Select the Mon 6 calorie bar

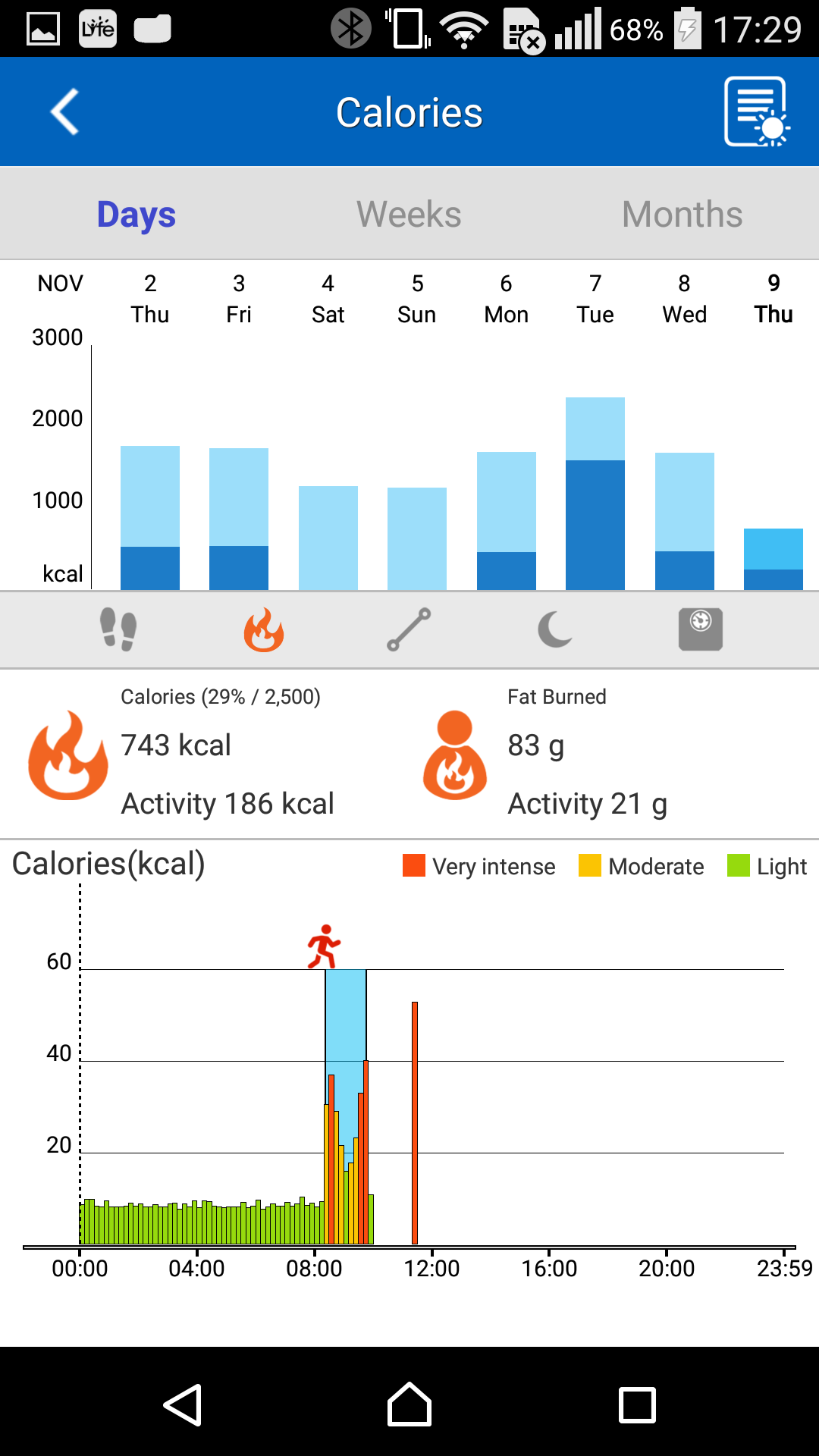click(x=507, y=521)
